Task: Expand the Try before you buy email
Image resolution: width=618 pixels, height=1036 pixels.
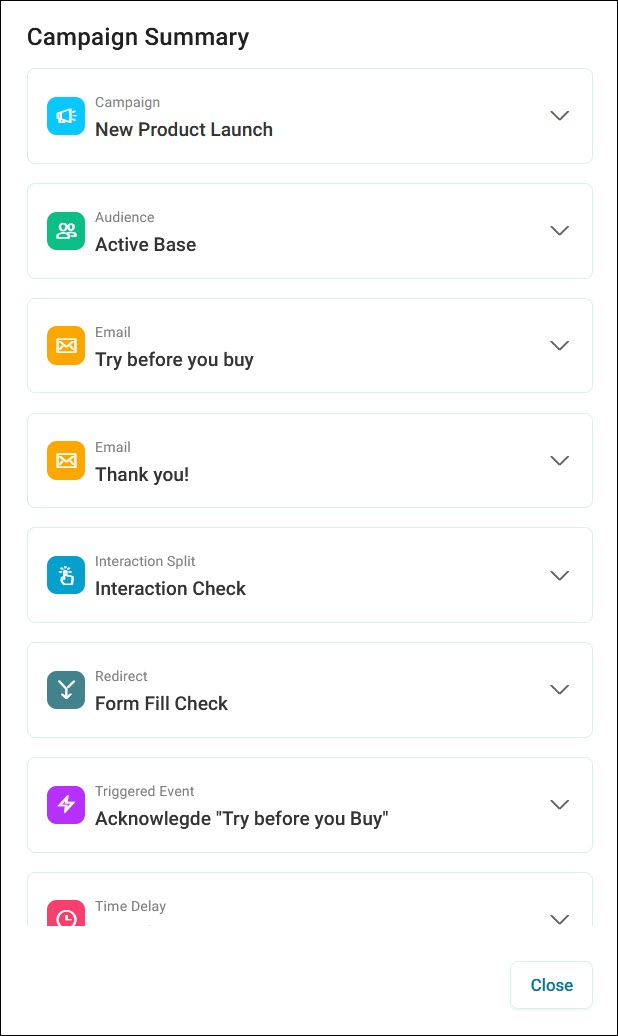Action: tap(559, 346)
